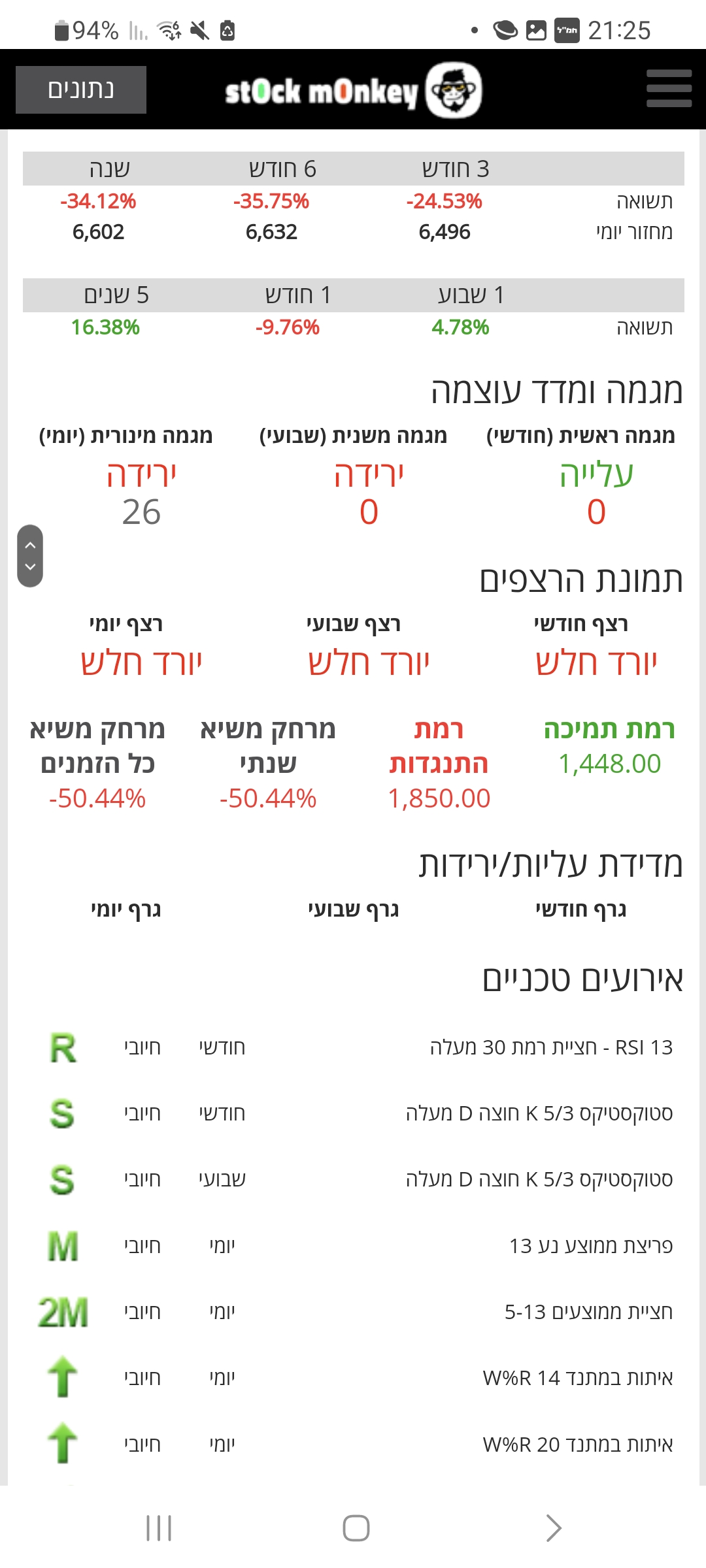The width and height of the screenshot is (706, 1568).
Task: Tap the נתונים button
Action: point(81,90)
